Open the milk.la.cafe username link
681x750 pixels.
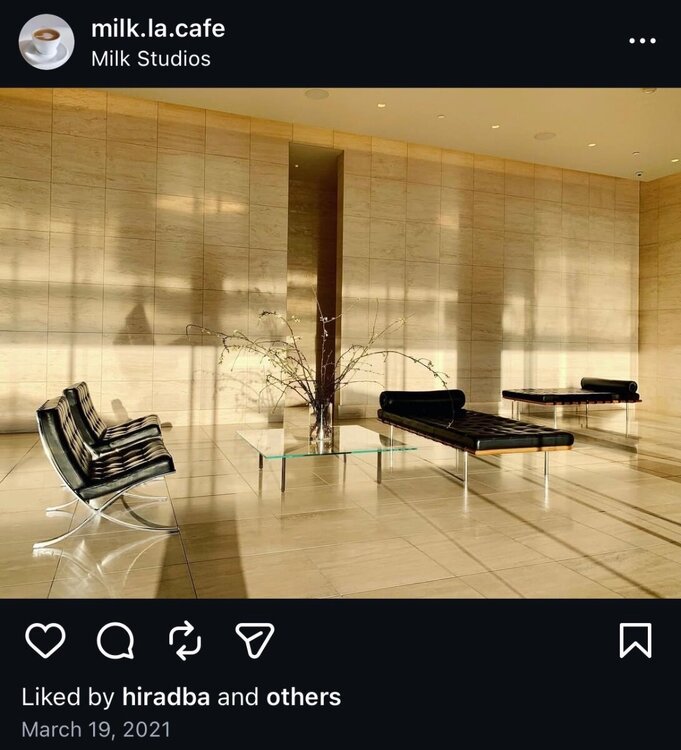coord(158,28)
